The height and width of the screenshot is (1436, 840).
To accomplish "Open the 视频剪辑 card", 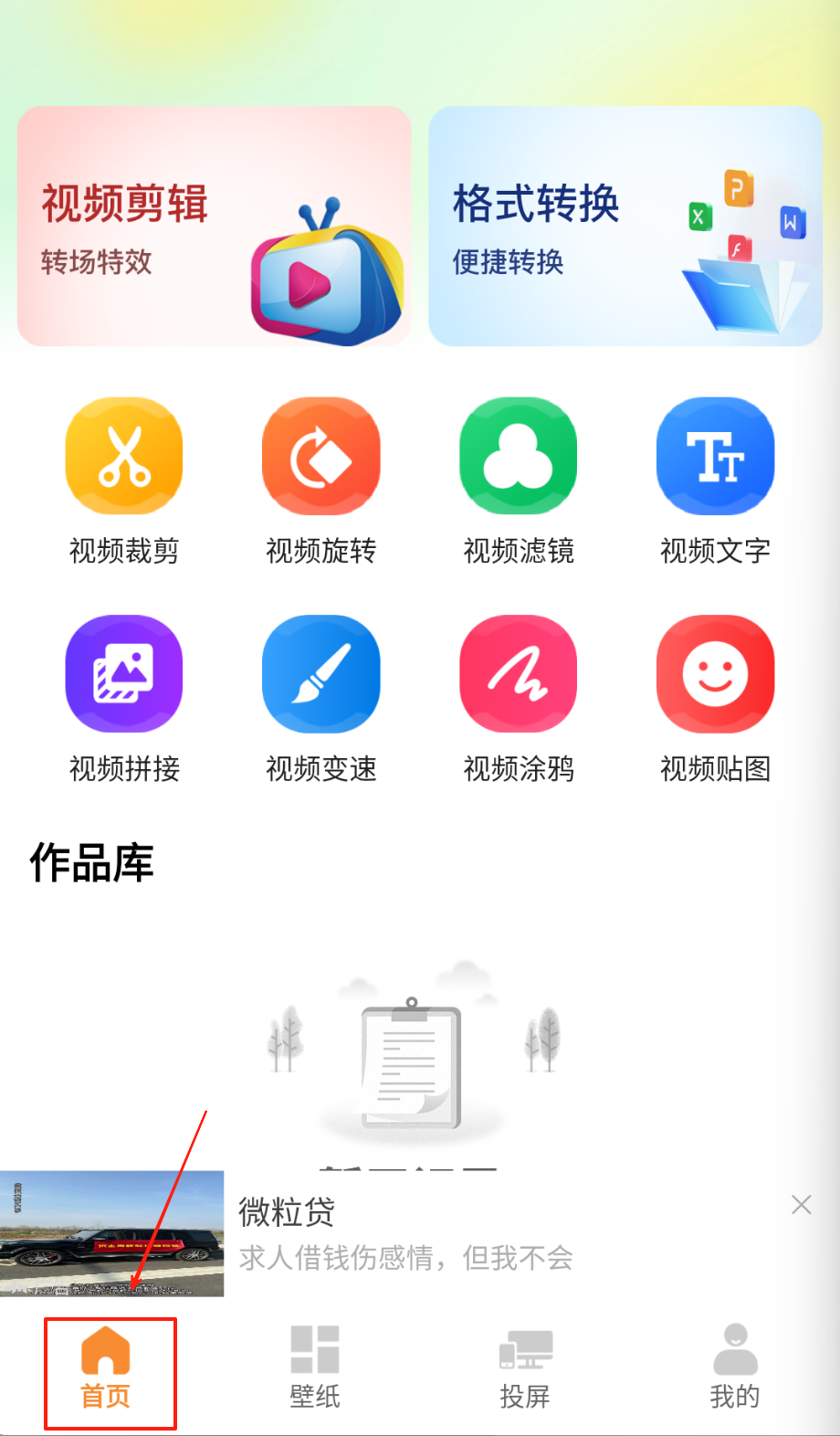I will [x=215, y=226].
